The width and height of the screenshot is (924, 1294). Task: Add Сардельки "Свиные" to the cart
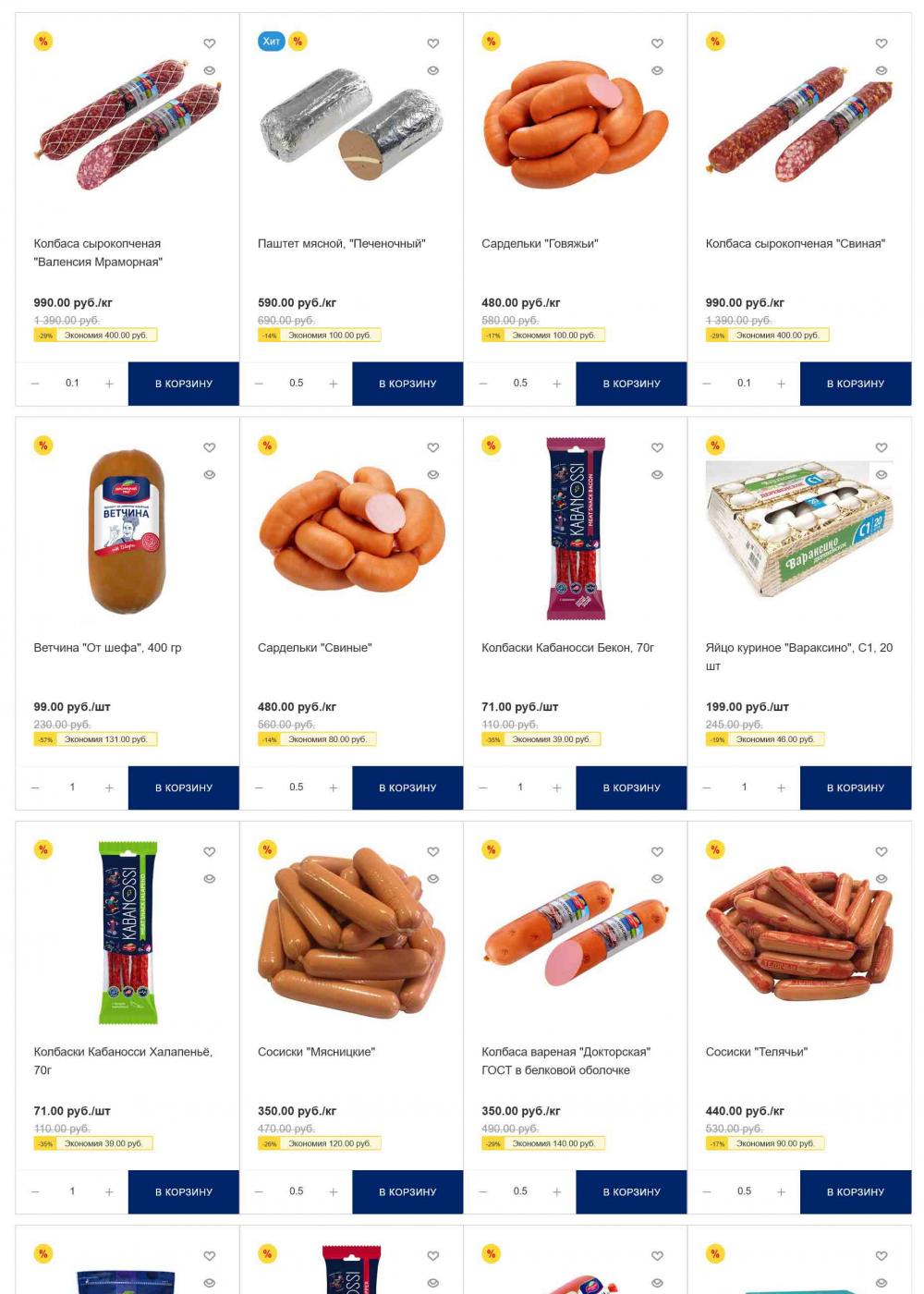tap(407, 787)
